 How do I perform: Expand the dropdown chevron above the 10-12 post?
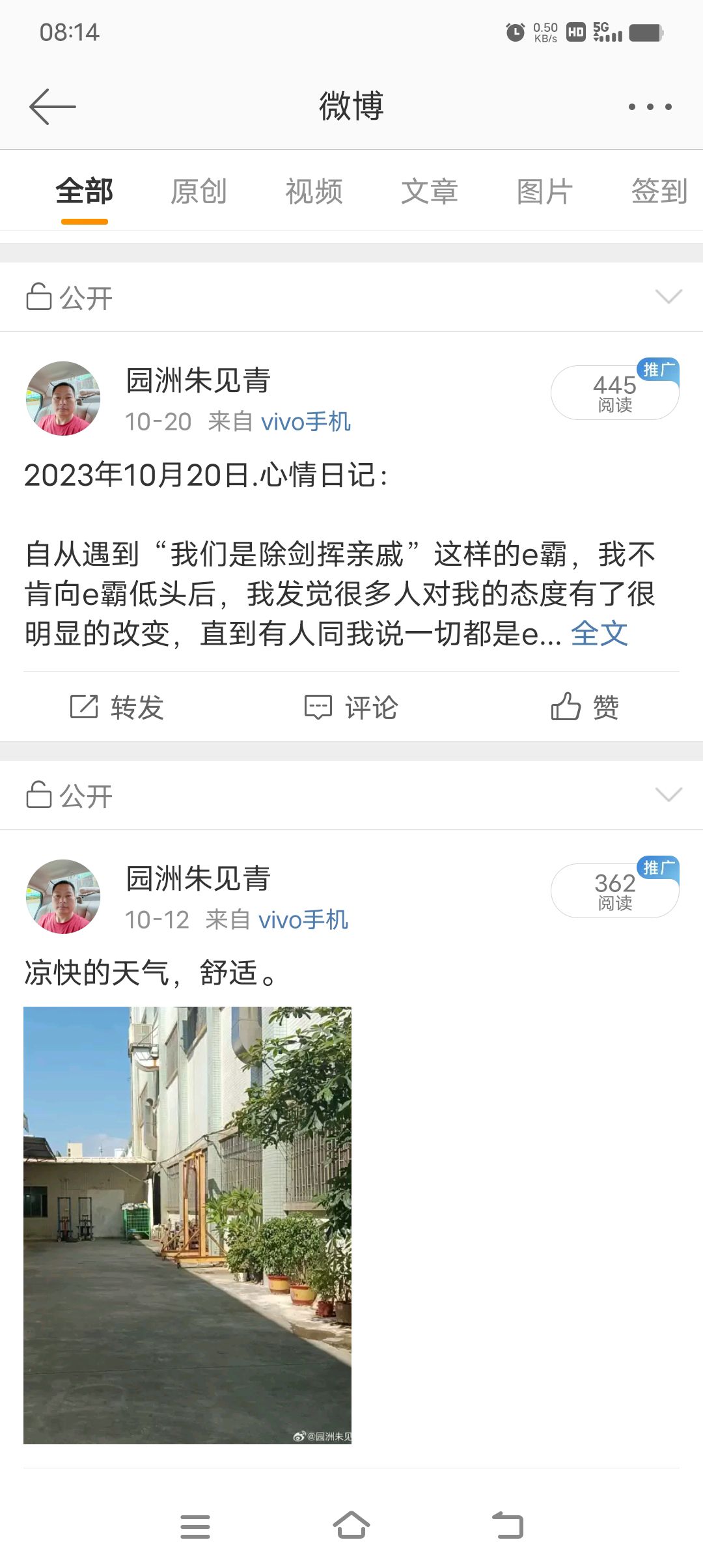(669, 795)
